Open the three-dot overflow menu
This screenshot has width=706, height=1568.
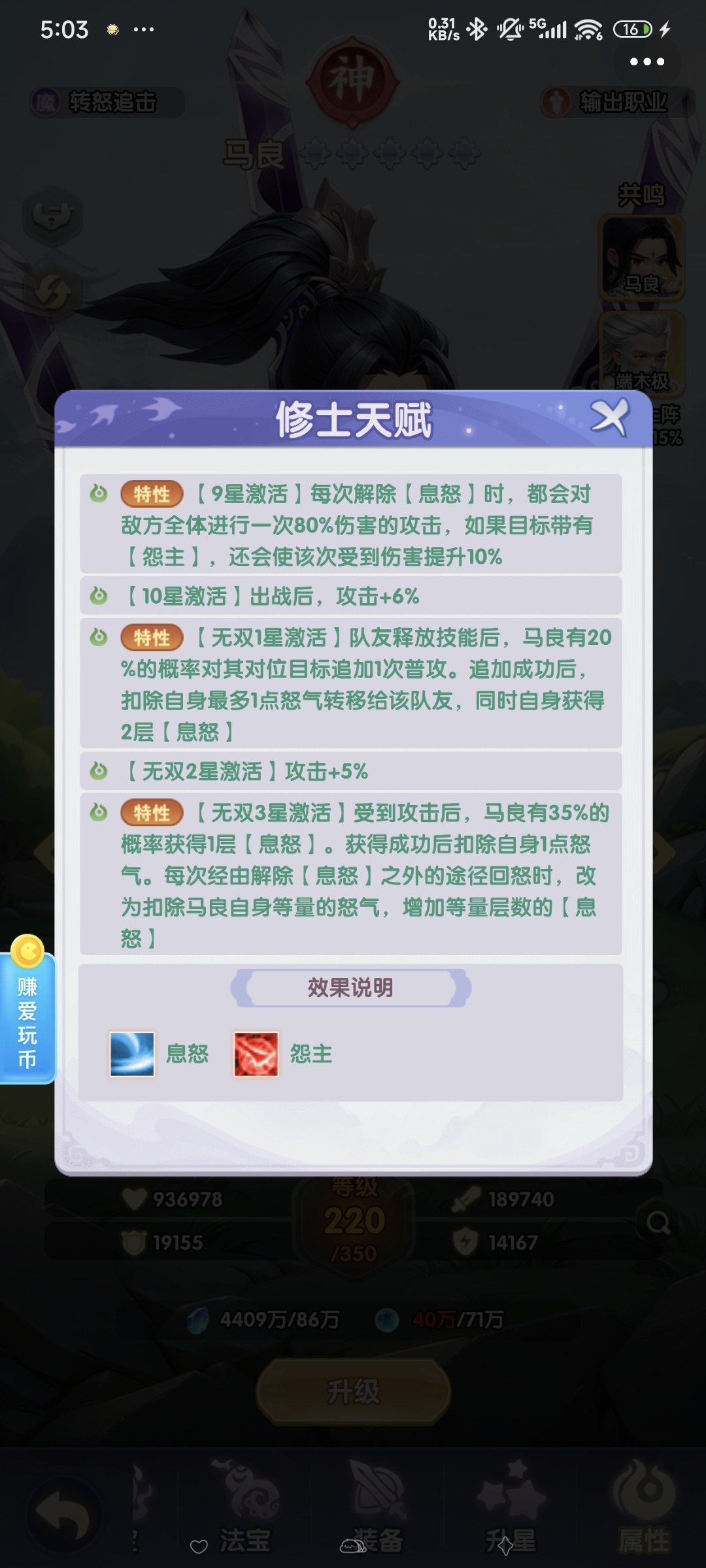[647, 61]
